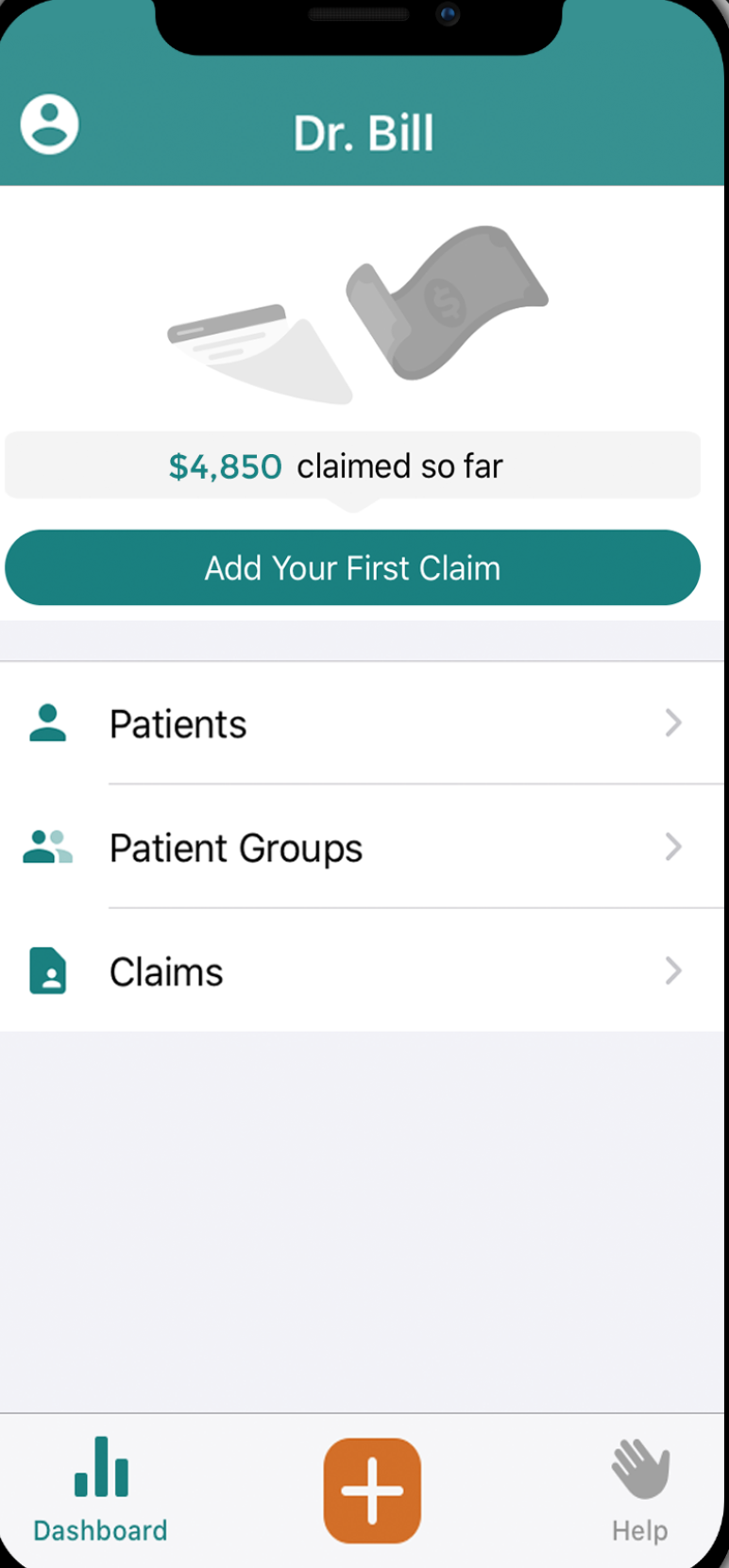Select the Patients person icon
The width and height of the screenshot is (729, 1568).
pyautogui.click(x=47, y=723)
